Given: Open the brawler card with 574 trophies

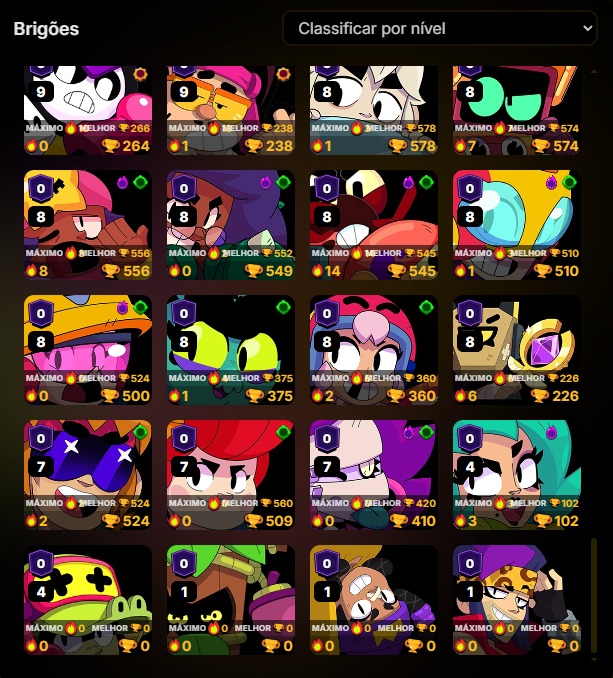Looking at the screenshot, I should 517,108.
